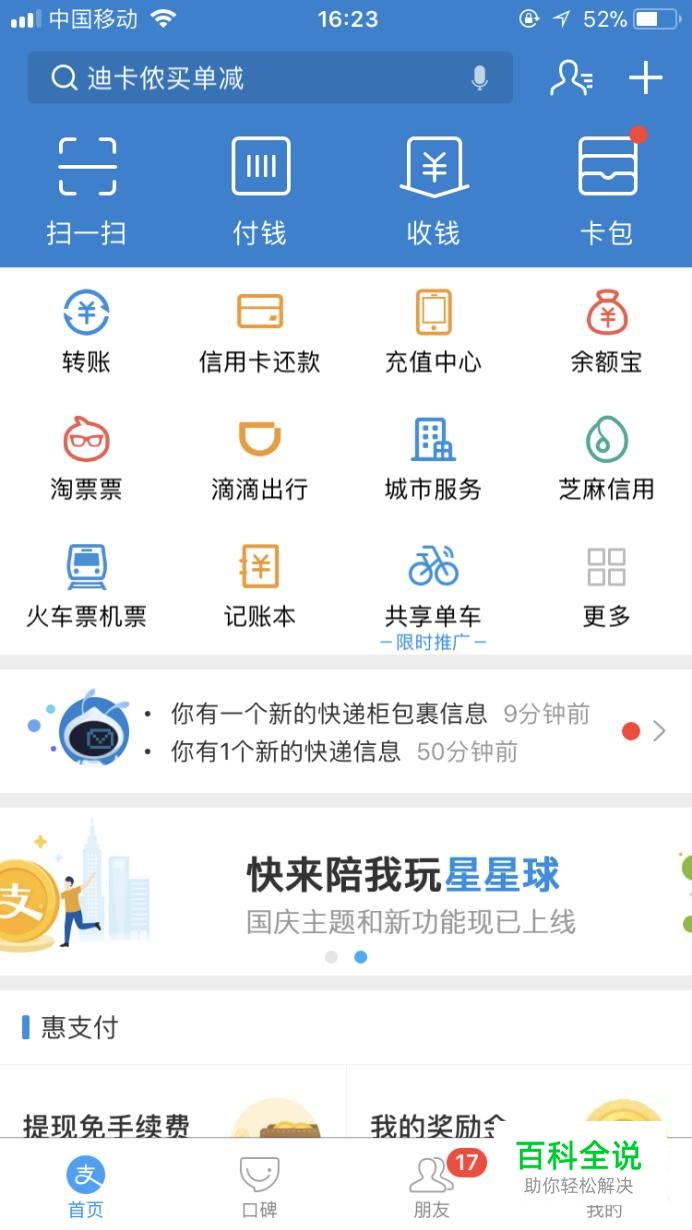
Task: Switch to the 口碑 tab
Action: [x=260, y=1185]
